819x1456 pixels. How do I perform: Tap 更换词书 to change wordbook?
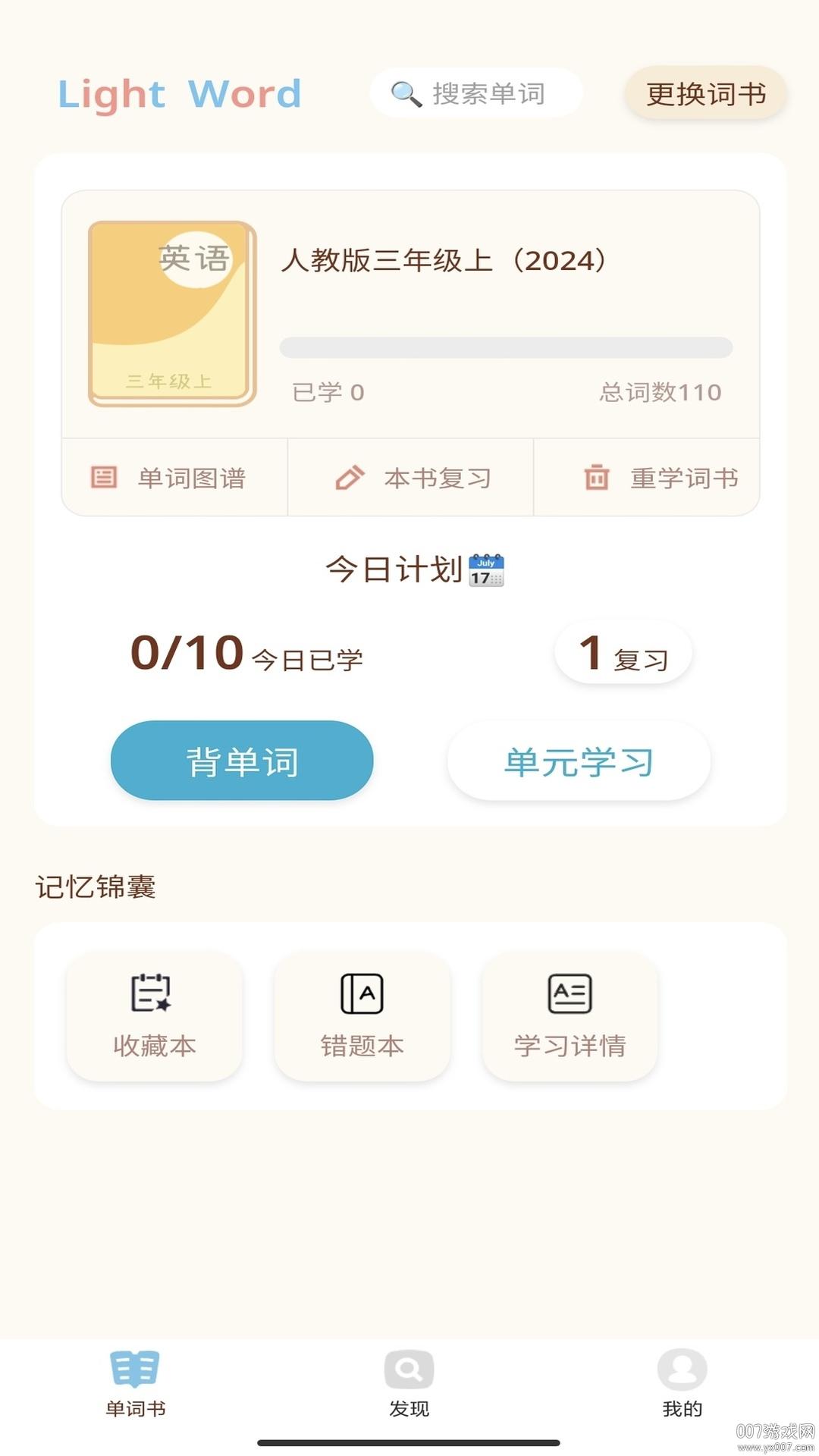point(704,93)
